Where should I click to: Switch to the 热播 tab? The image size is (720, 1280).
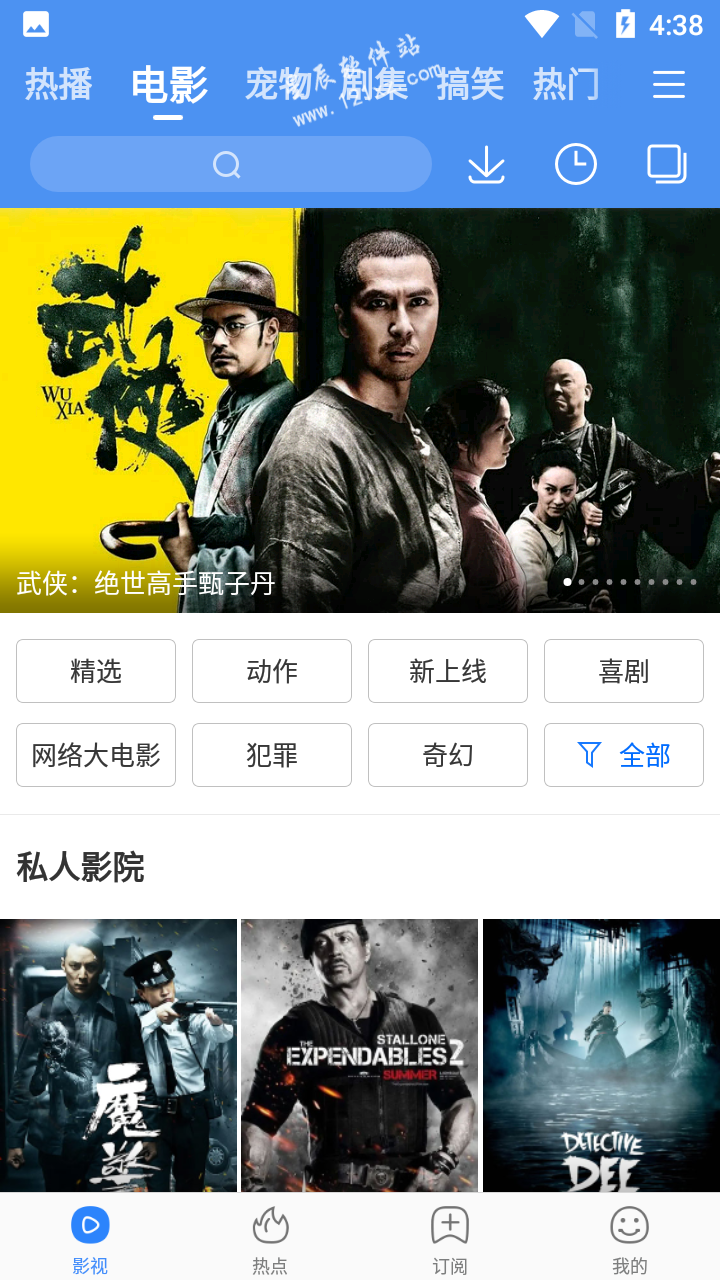point(58,85)
